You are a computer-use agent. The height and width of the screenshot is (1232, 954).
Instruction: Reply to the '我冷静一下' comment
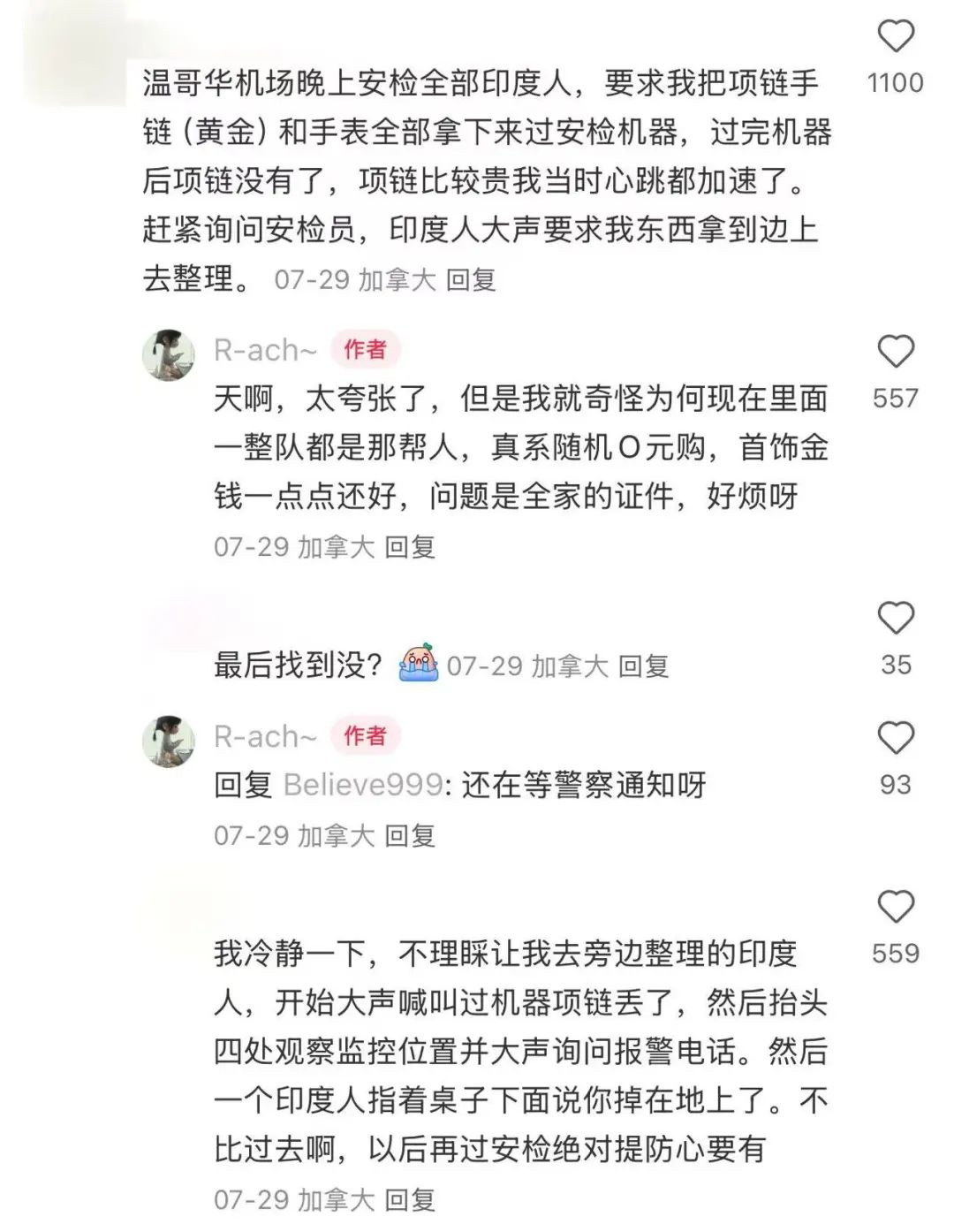pyautogui.click(x=411, y=1199)
